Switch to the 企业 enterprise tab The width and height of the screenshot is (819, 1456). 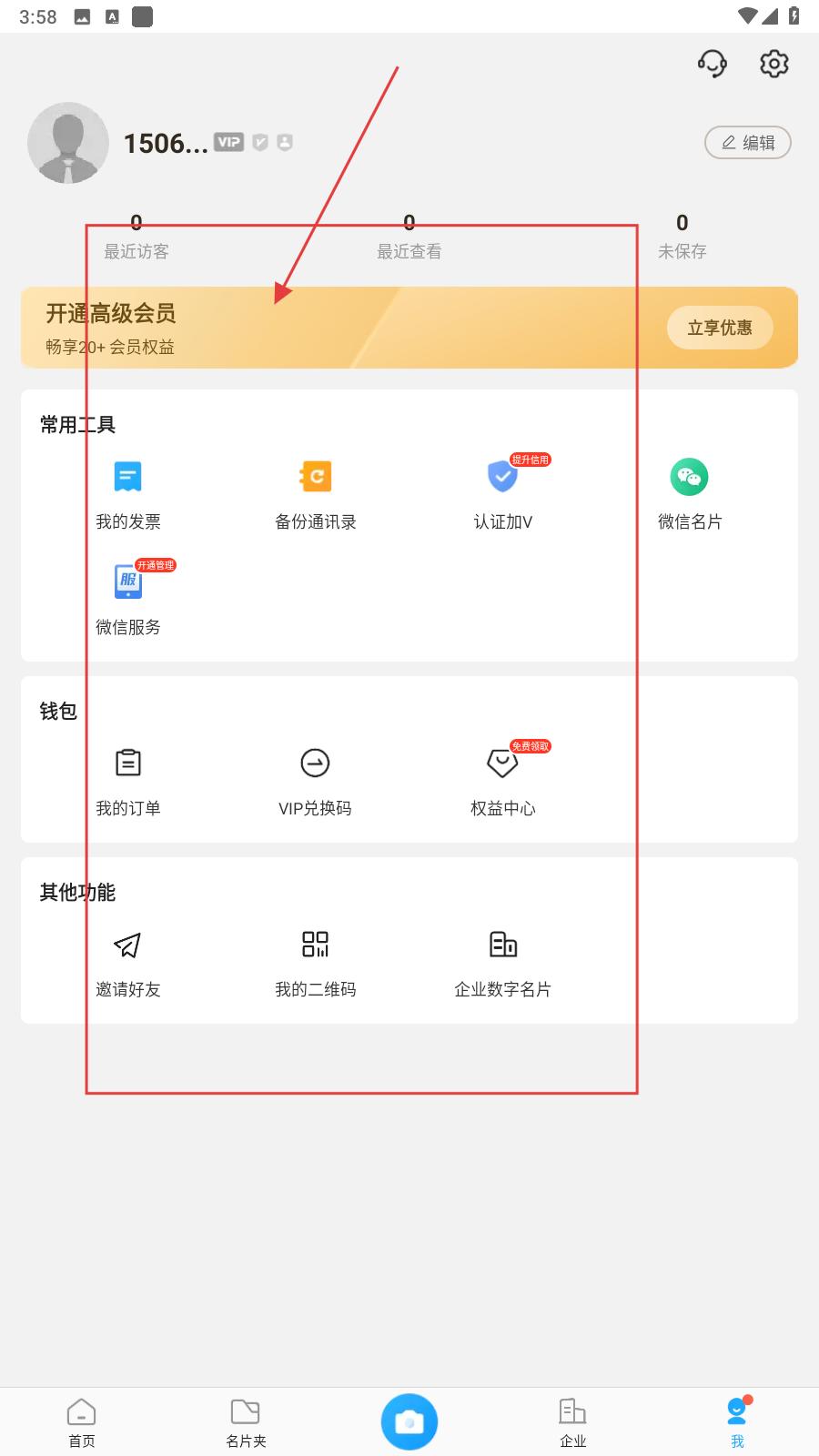573,1422
